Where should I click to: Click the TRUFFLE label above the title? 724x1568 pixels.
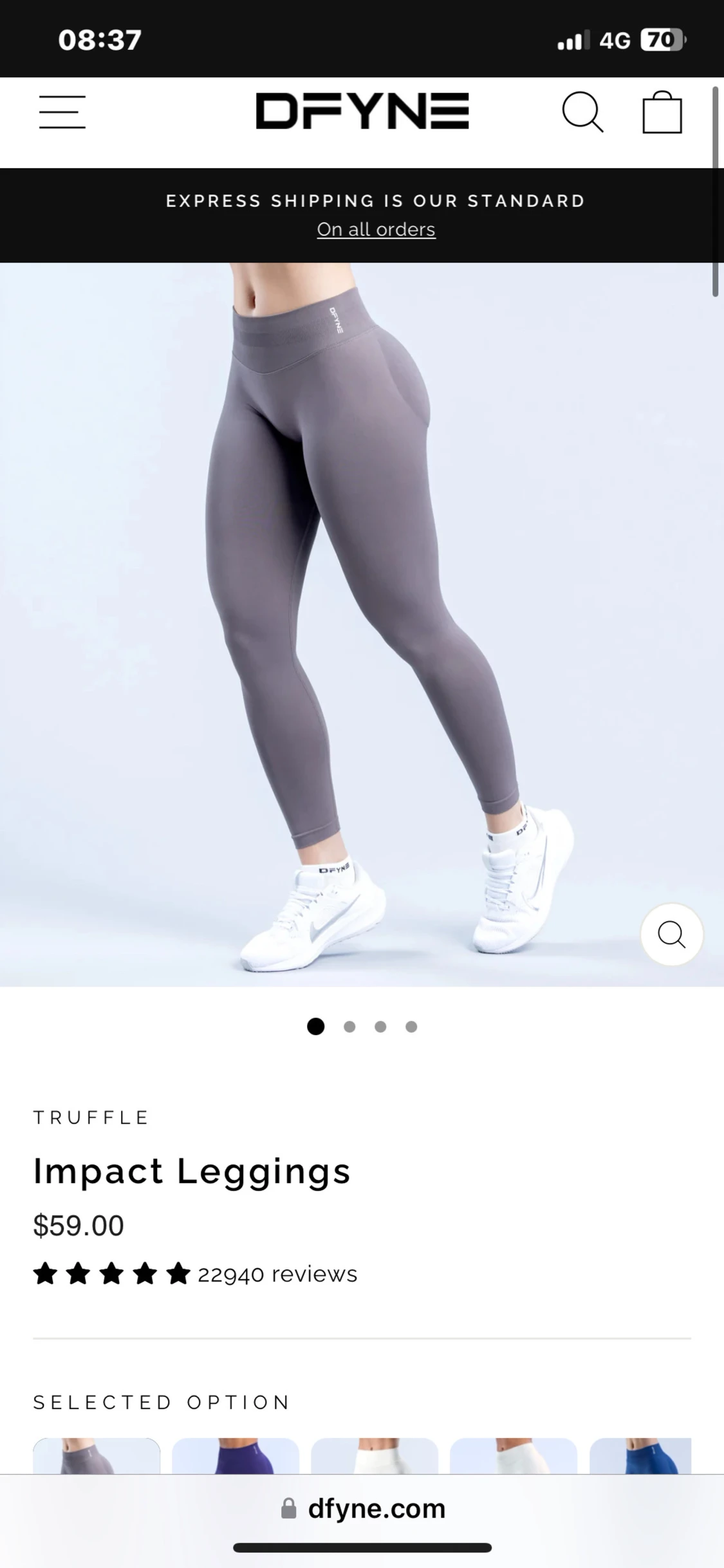click(x=91, y=1117)
